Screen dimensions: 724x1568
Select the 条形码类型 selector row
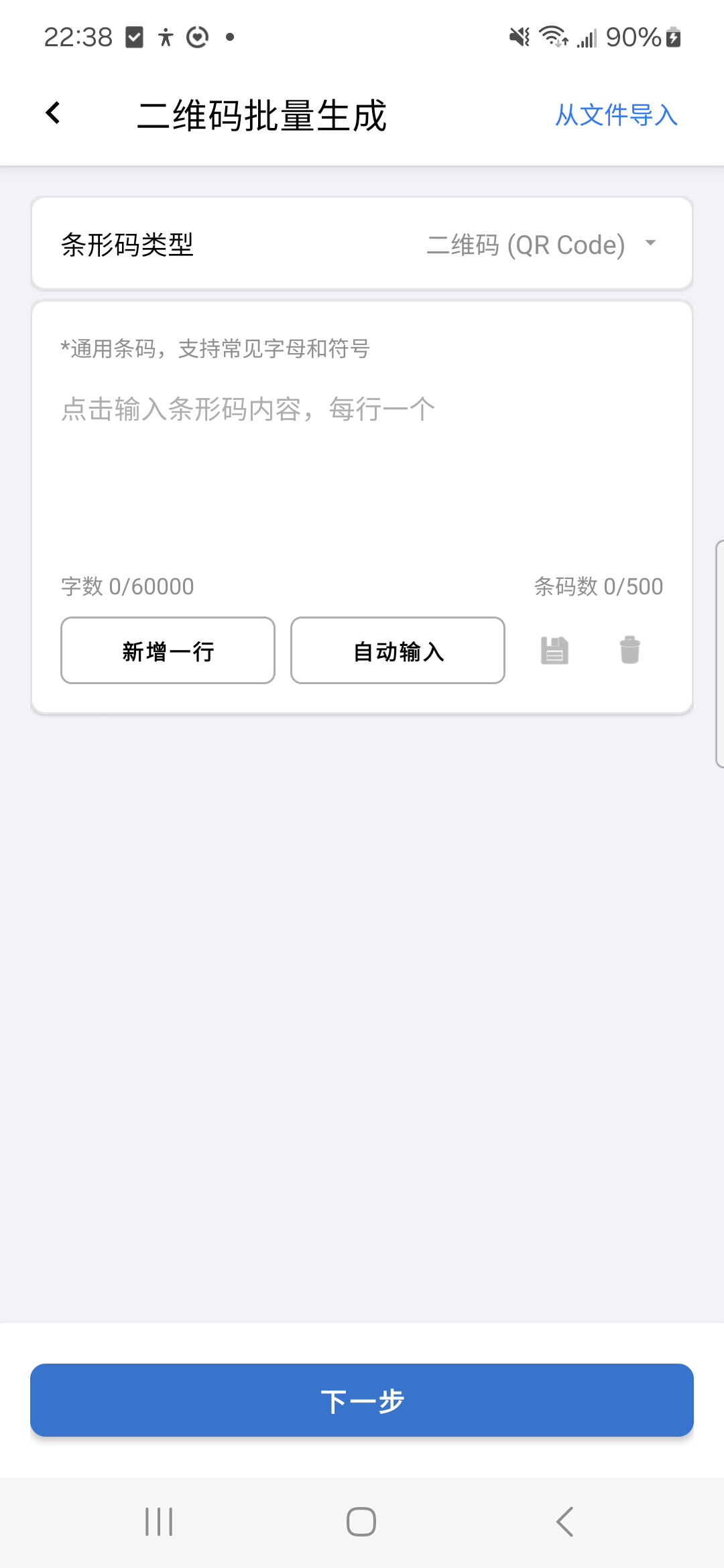(362, 245)
